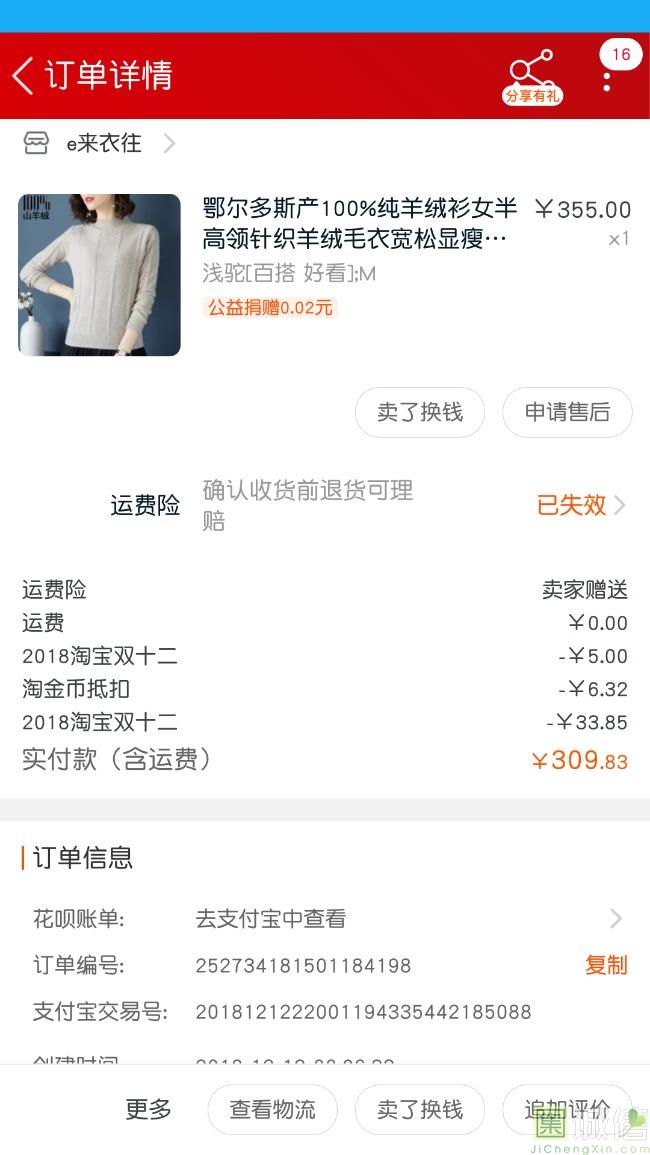Request after-sales service with 申请售后
Screen dimensions: 650x1155
pyautogui.click(x=567, y=412)
